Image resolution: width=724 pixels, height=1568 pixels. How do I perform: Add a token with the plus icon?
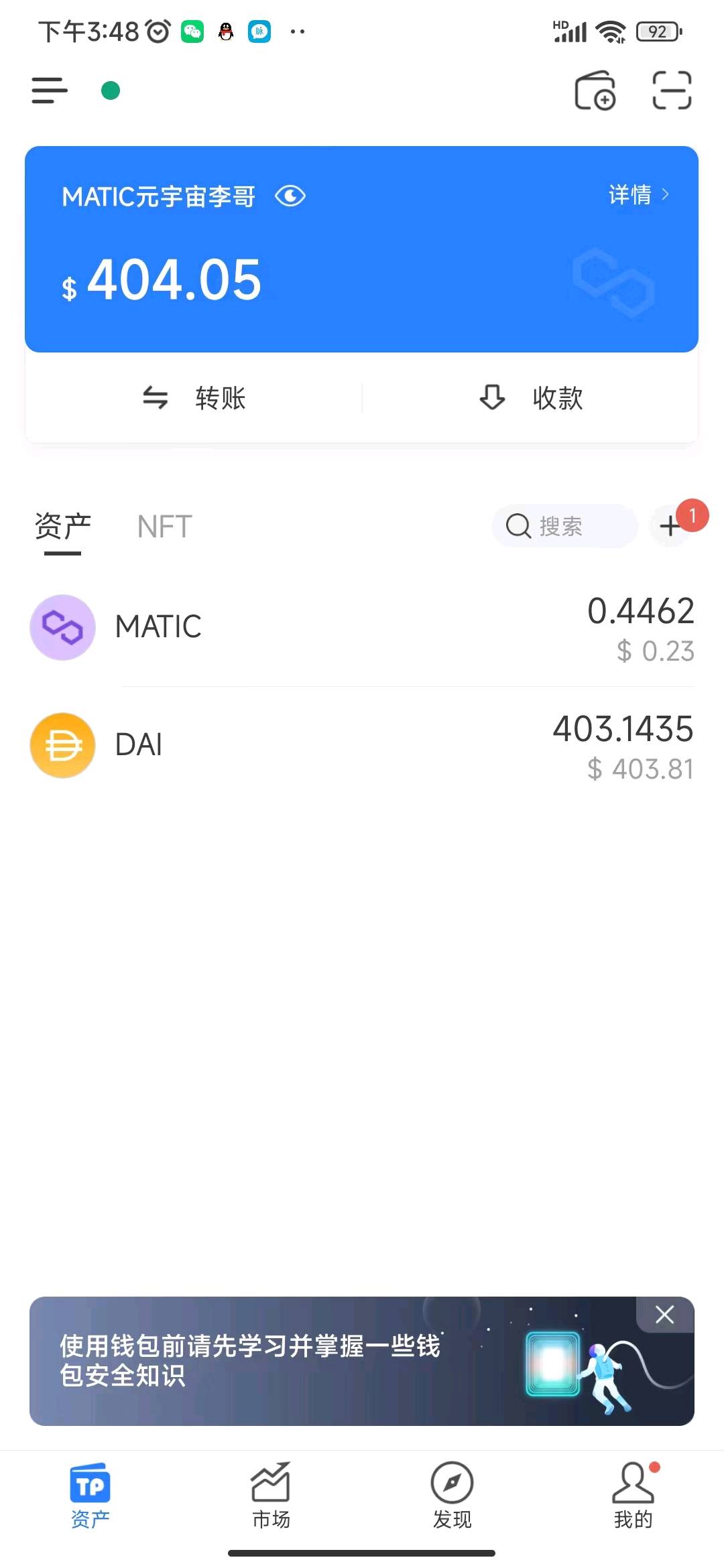670,526
